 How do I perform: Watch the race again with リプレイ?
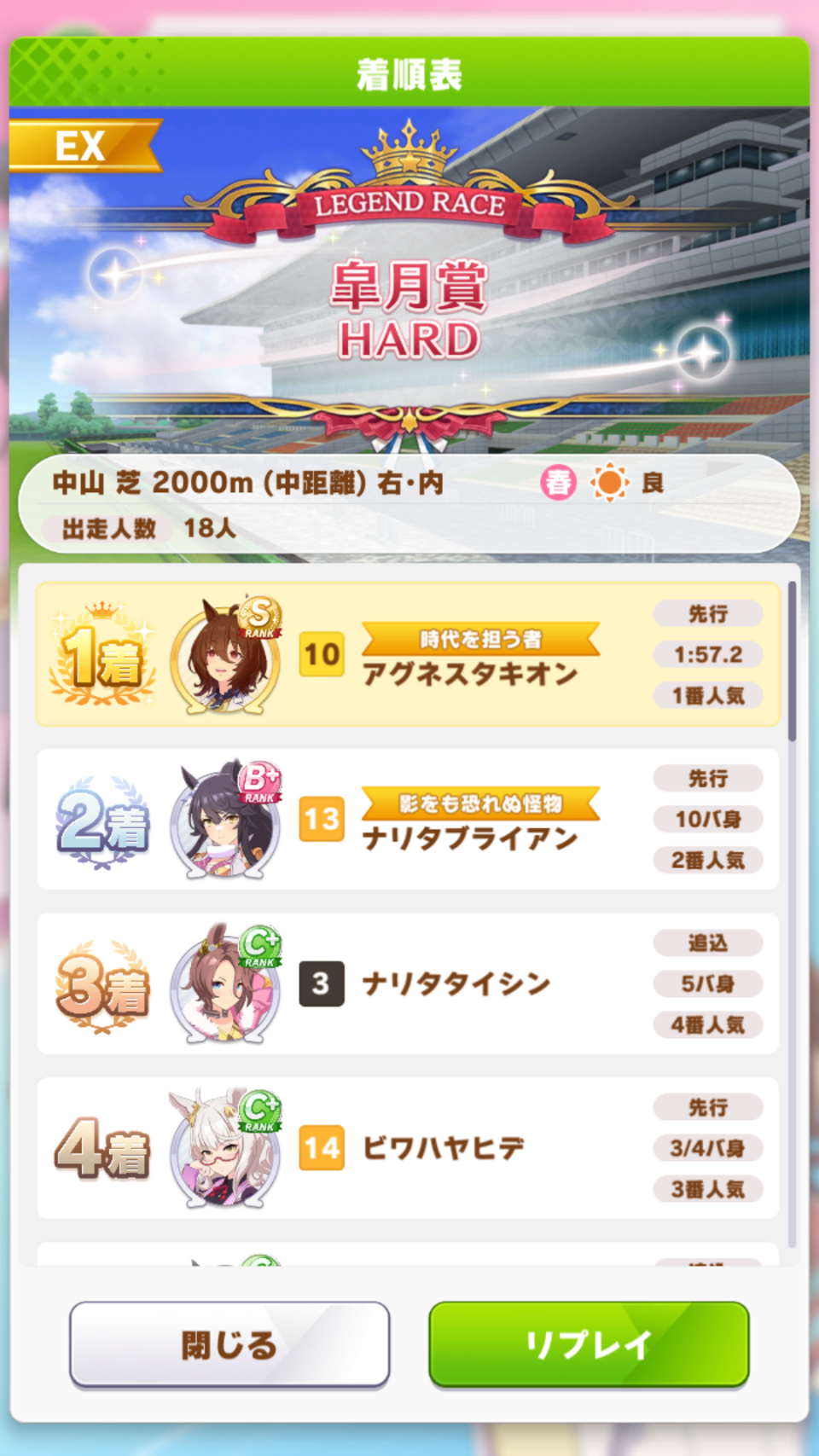click(x=589, y=1344)
